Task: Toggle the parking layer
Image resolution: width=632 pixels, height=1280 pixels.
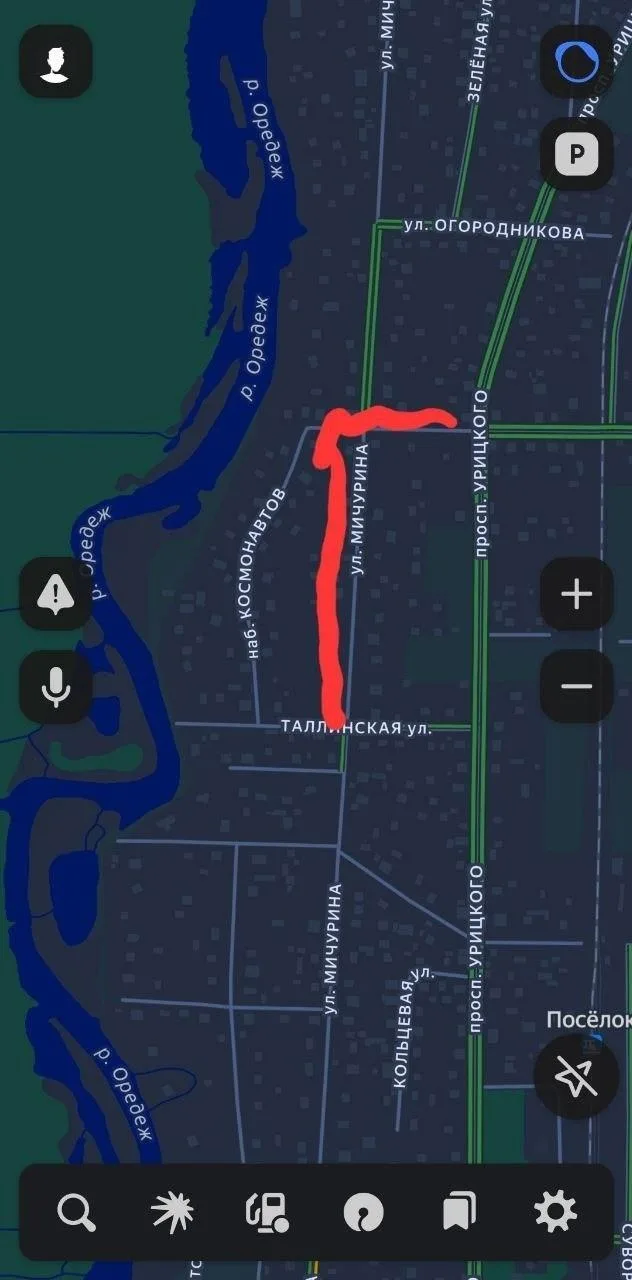Action: coord(576,154)
